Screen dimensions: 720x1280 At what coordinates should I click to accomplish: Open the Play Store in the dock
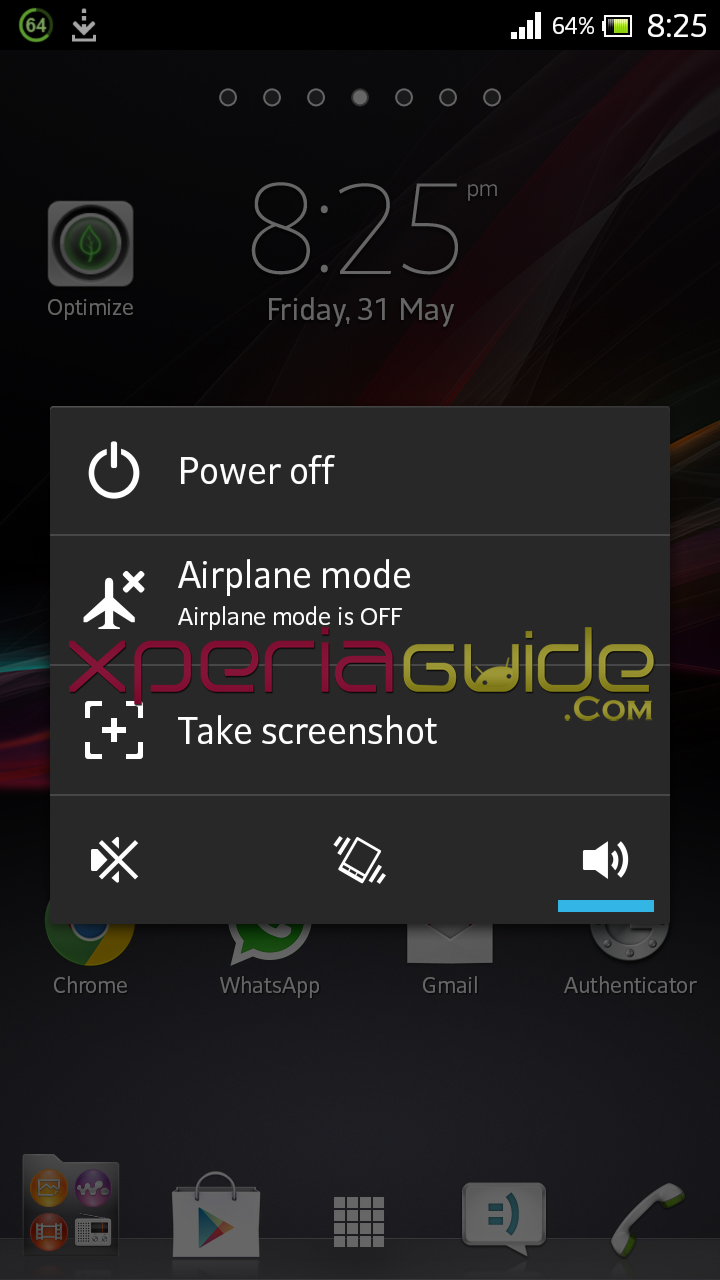coord(216,1213)
